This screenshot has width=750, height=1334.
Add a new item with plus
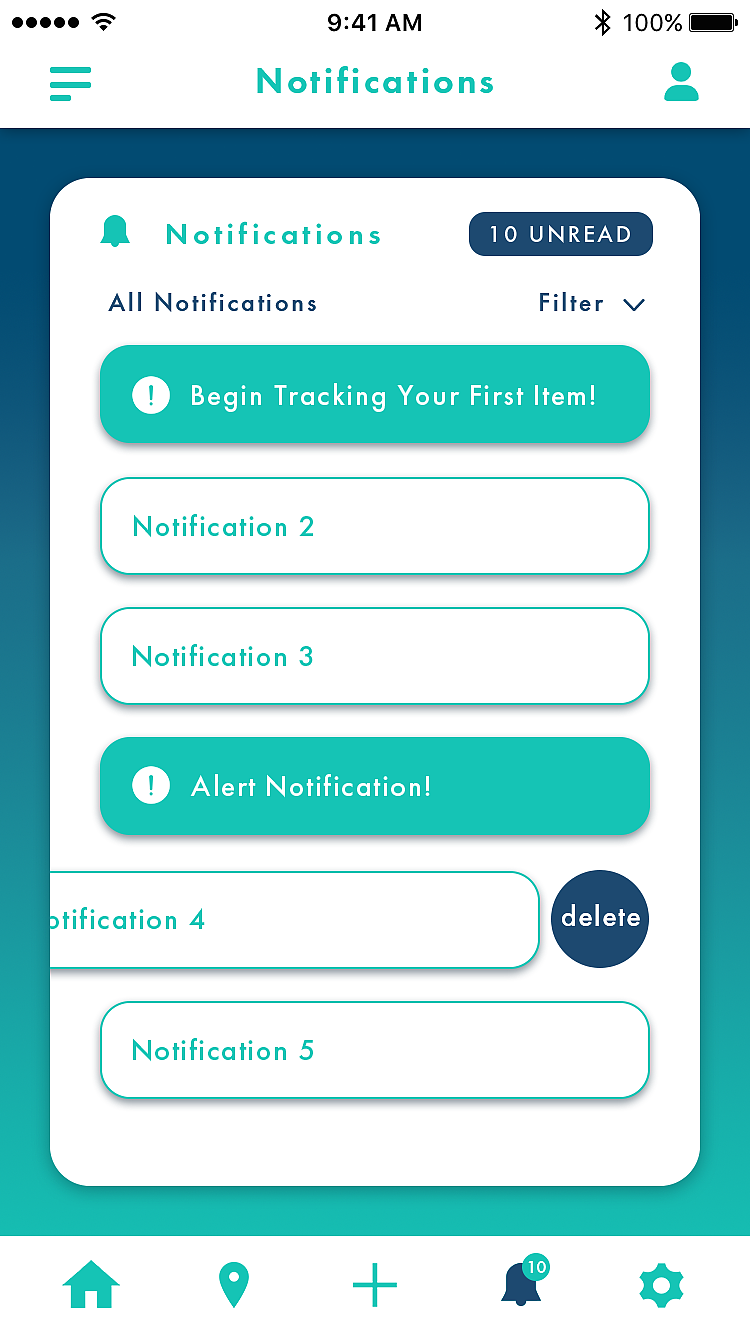click(x=375, y=1284)
